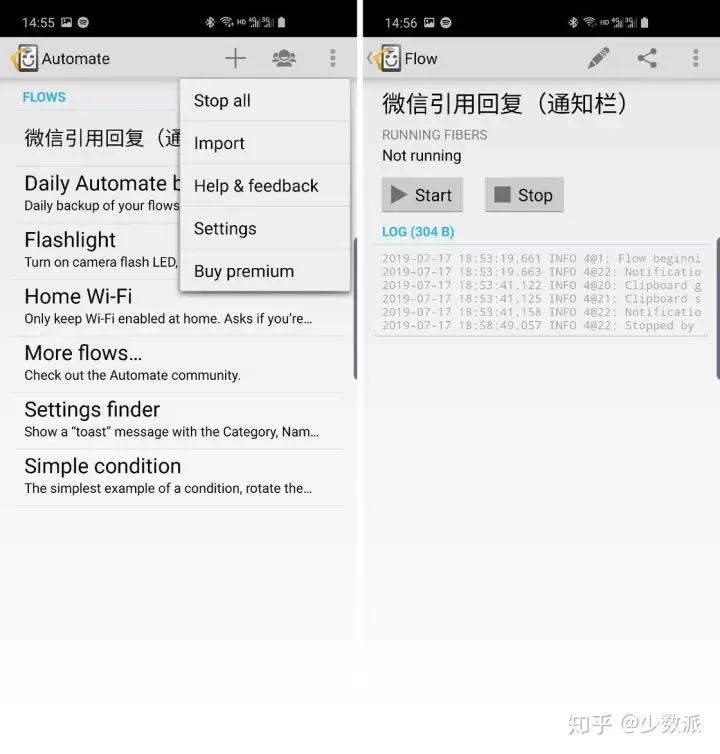Open Settings from the dropdown menu
This screenshot has height=754, width=720.
pos(264,229)
